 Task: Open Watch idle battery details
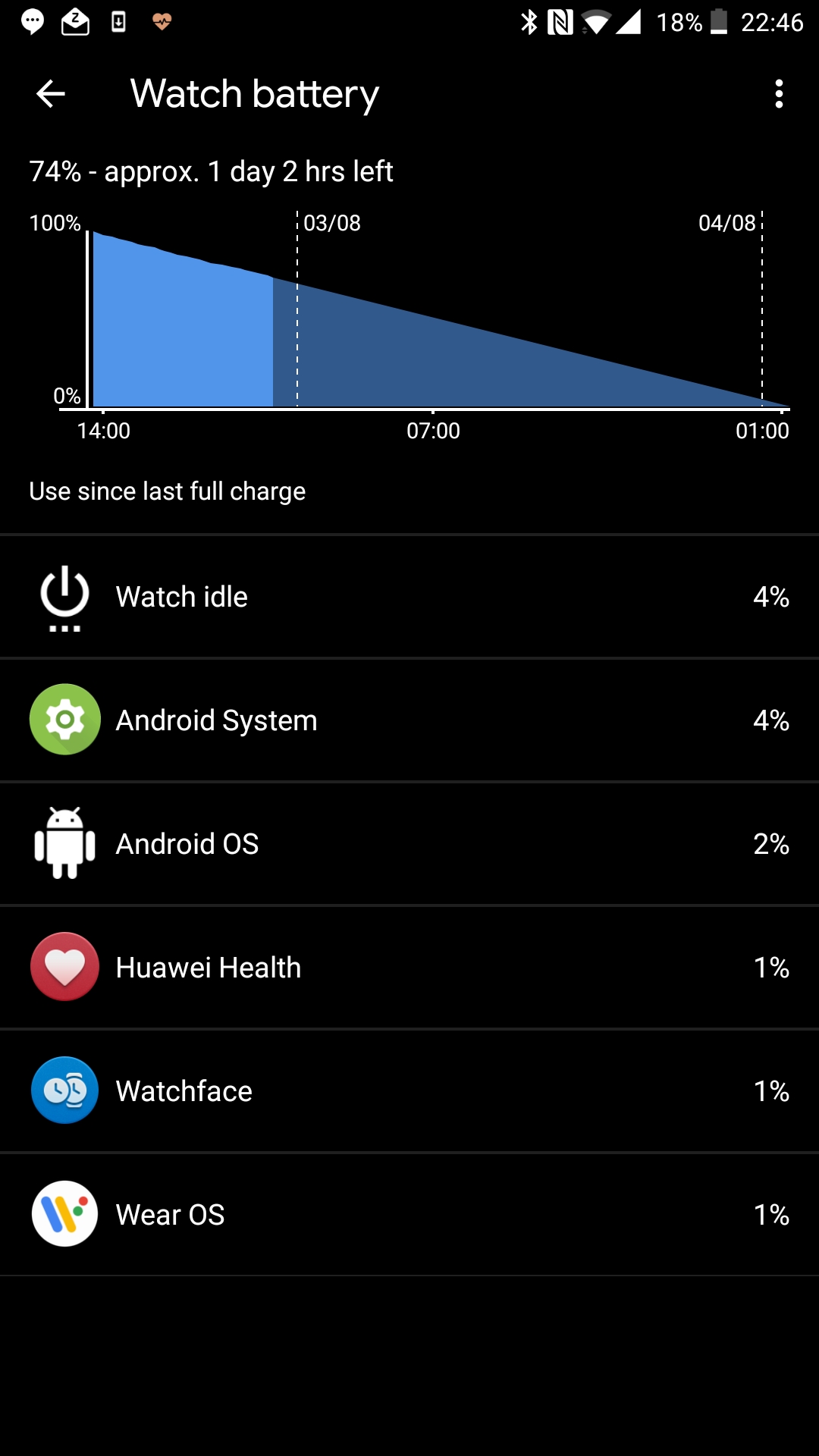click(x=409, y=597)
